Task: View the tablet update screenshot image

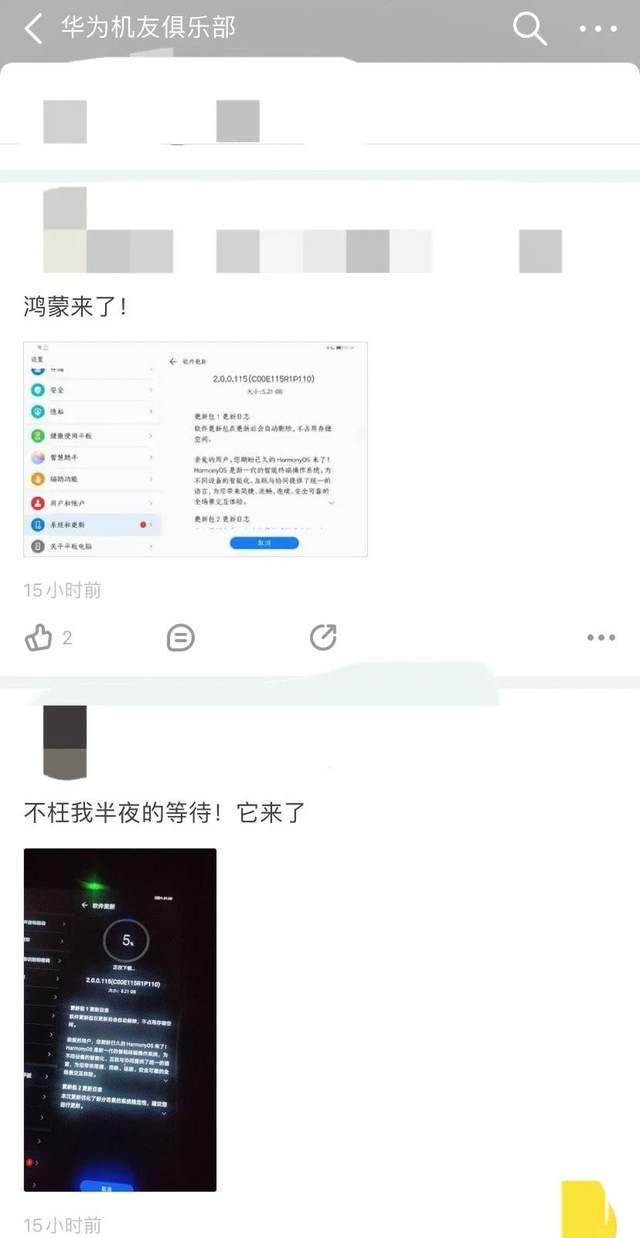Action: tap(195, 449)
